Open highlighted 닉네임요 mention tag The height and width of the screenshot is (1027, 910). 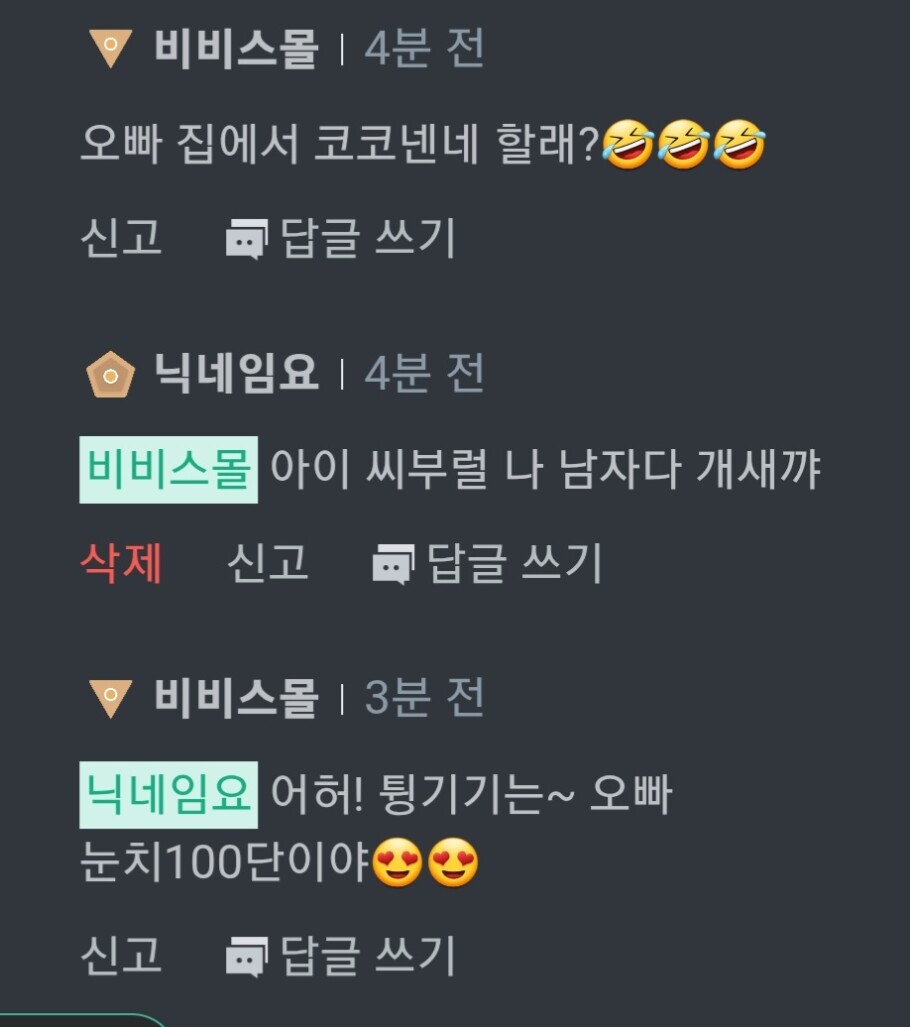tap(169, 795)
